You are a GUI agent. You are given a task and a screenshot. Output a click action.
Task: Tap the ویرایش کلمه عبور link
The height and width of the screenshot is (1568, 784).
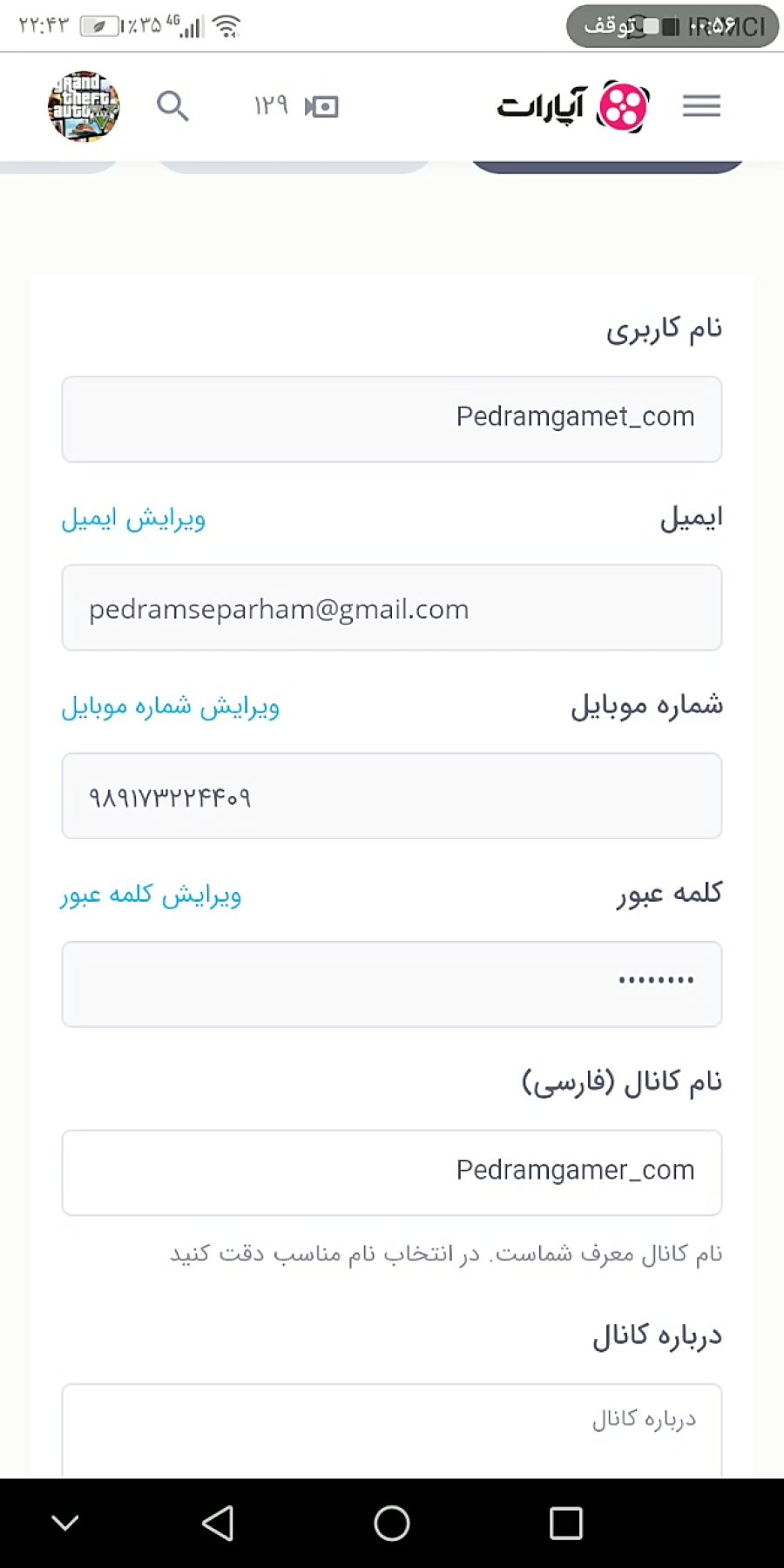pyautogui.click(x=151, y=895)
